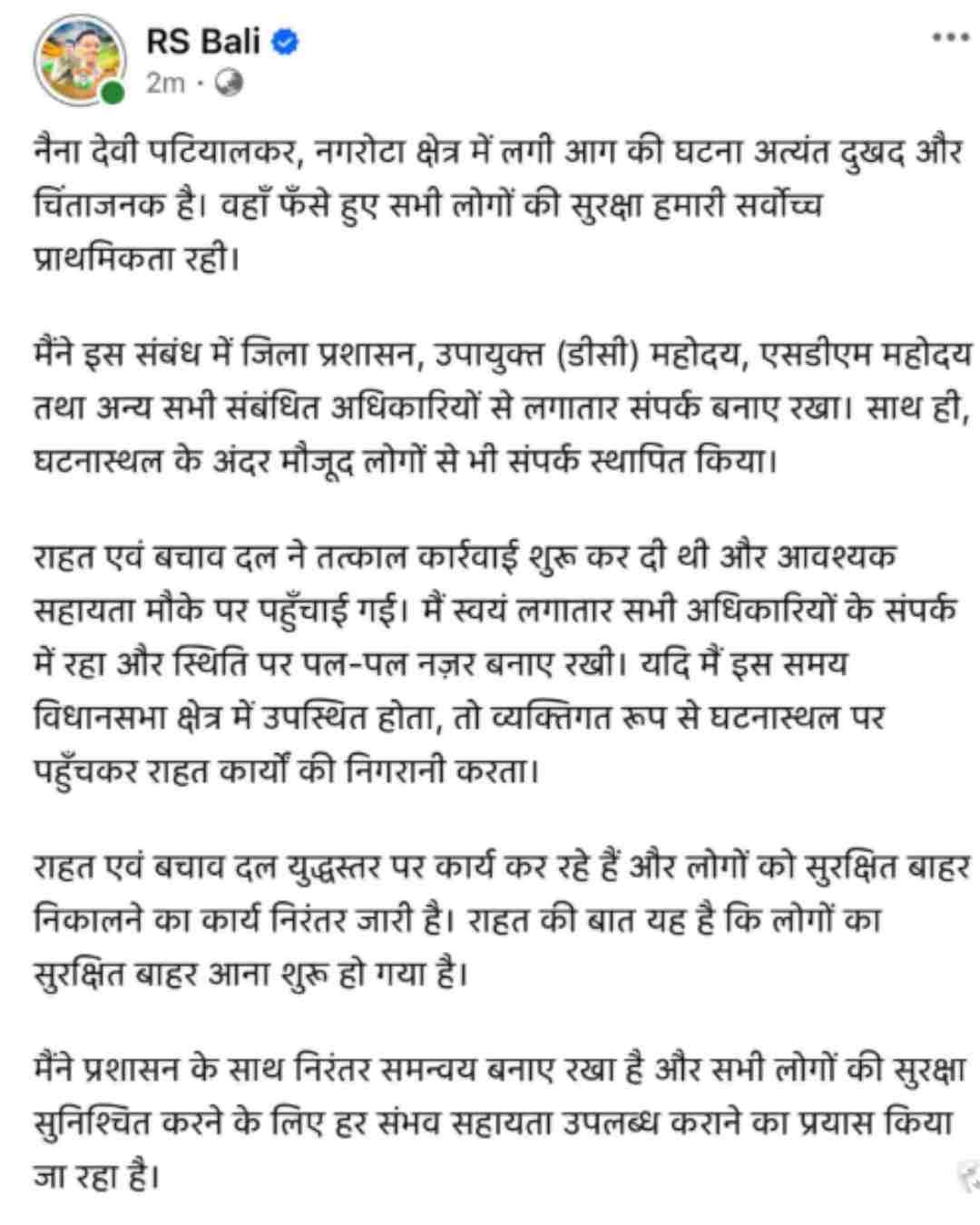Open RS Bali's profile picture
Viewport: 980px width, 1225px height.
(x=80, y=60)
